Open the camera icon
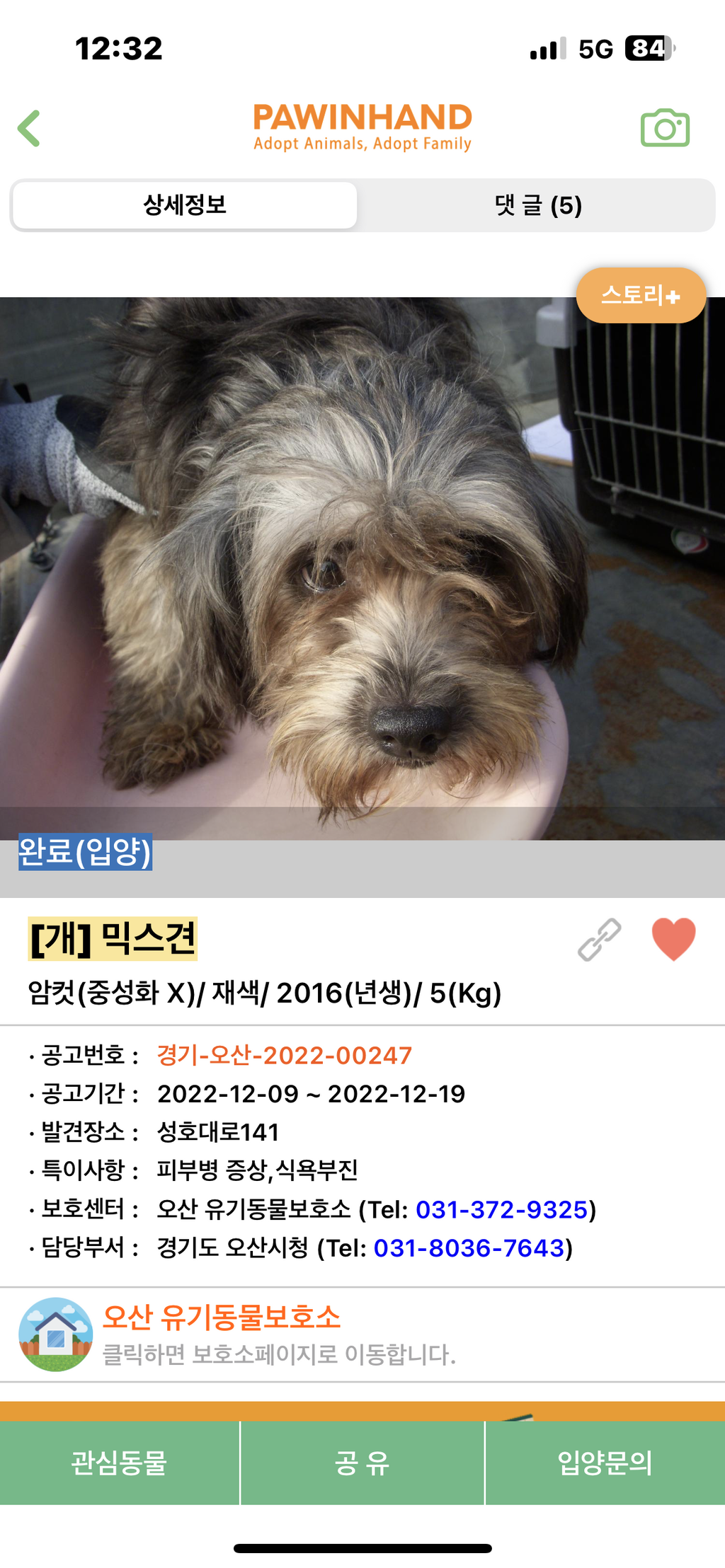The width and height of the screenshot is (725, 1568). point(664,128)
